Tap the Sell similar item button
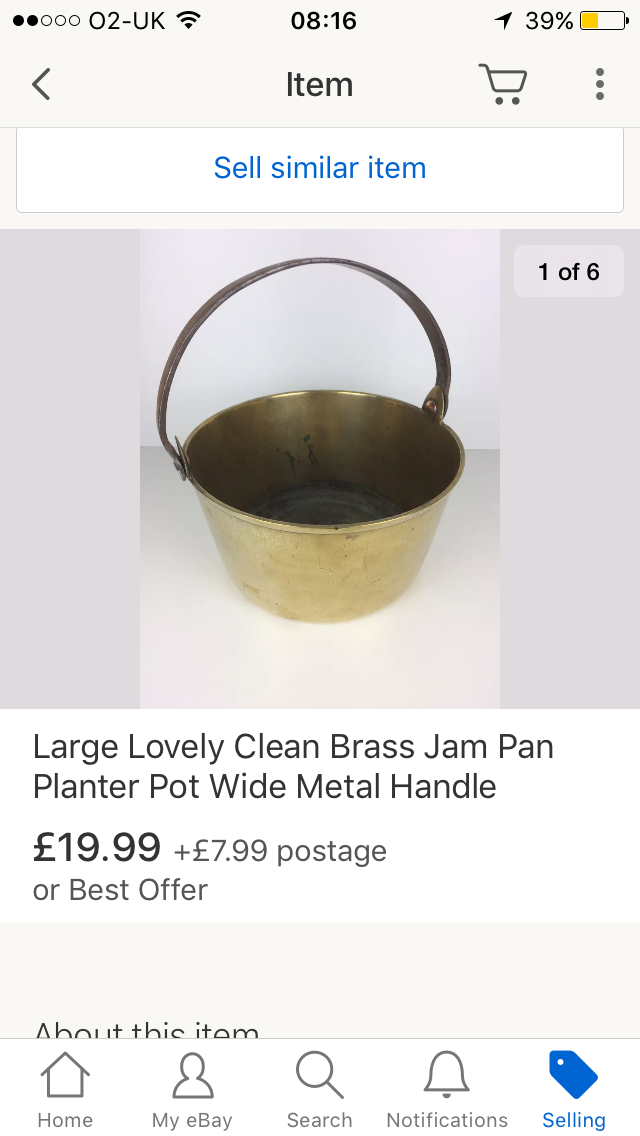This screenshot has width=640, height=1136. coord(320,168)
